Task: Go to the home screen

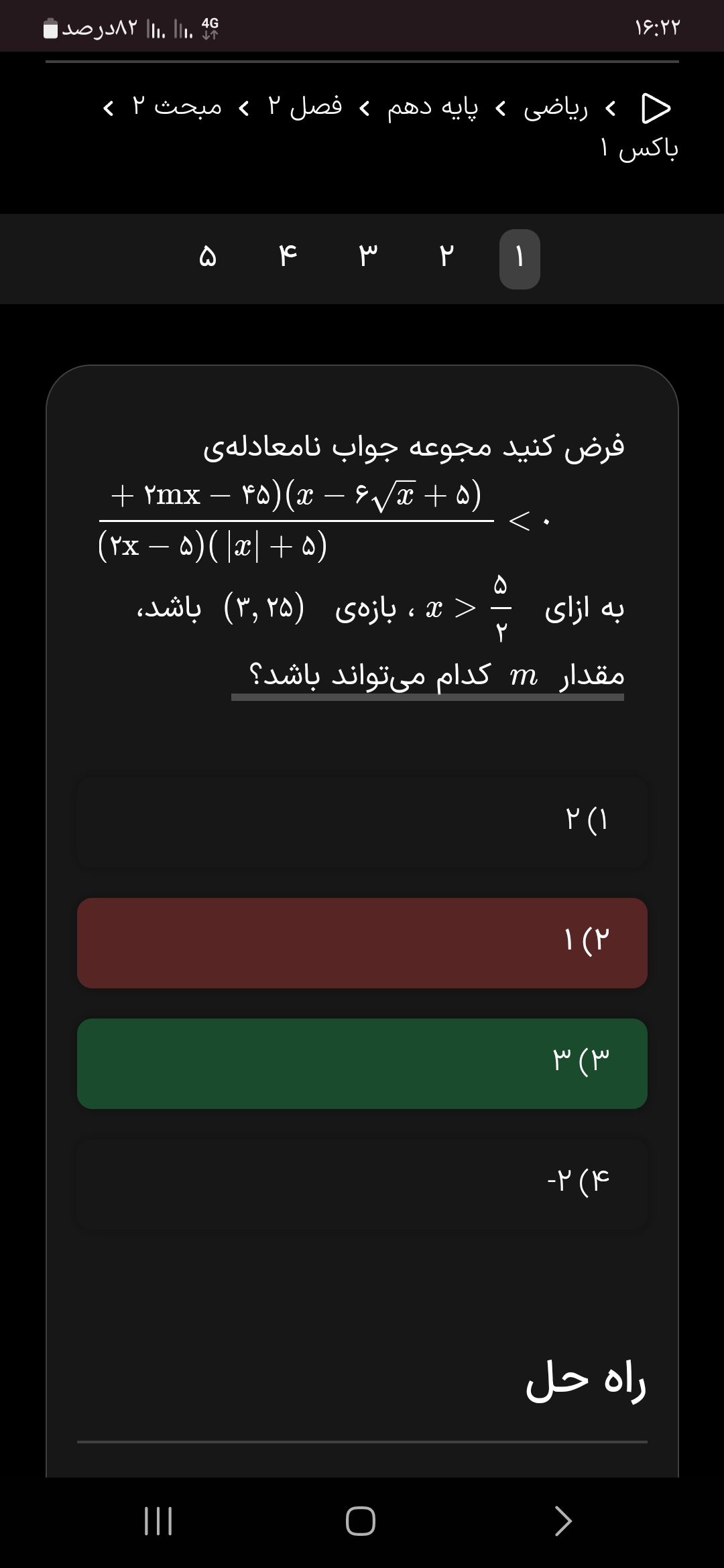Action: pos(361,1521)
